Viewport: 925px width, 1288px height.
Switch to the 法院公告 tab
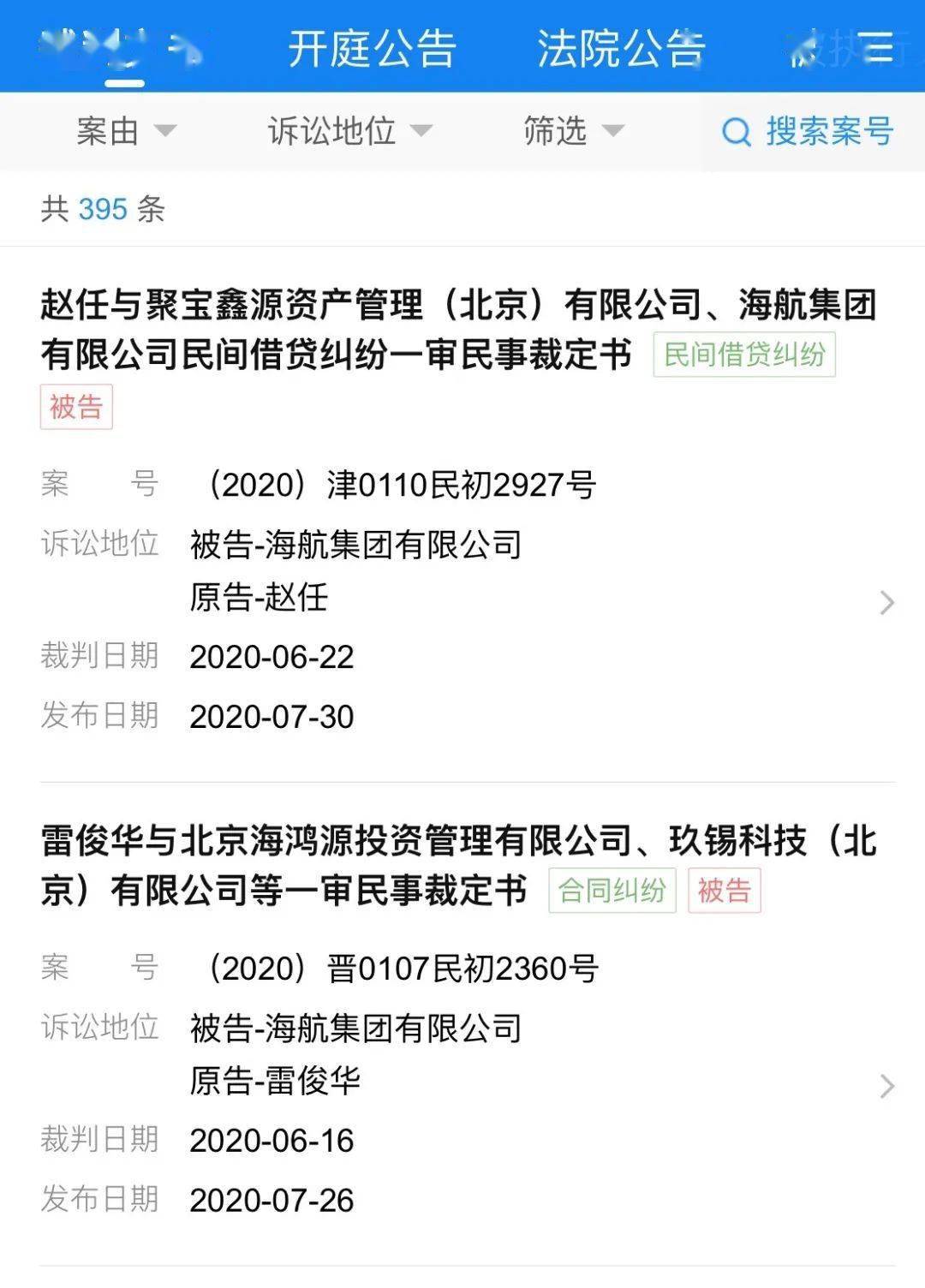click(621, 48)
